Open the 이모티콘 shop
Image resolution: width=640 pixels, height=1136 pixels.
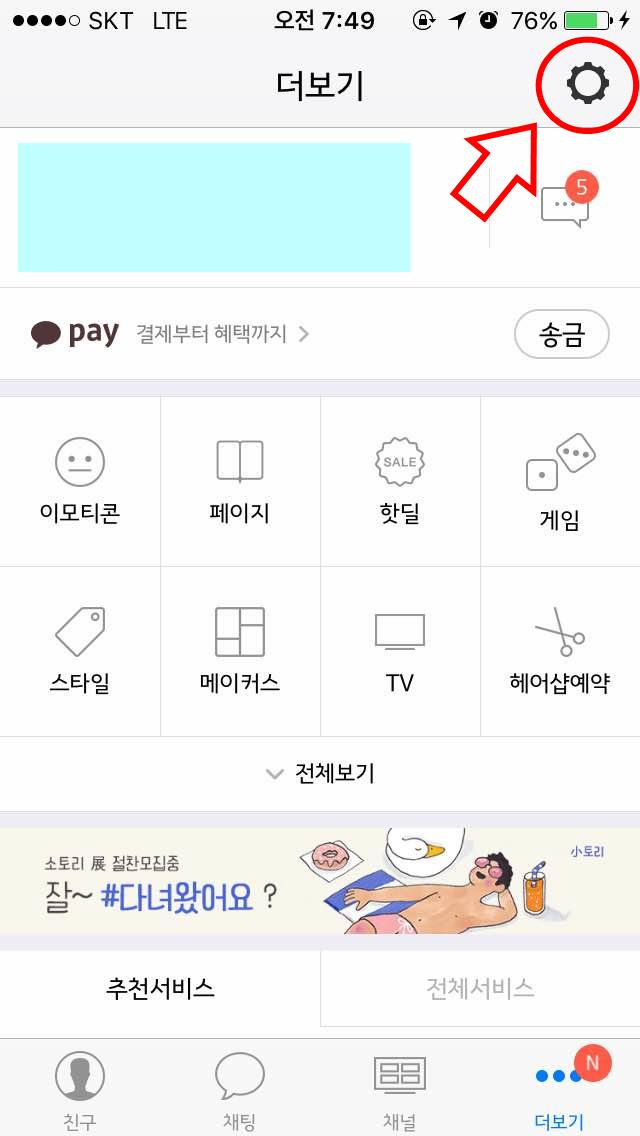point(80,482)
